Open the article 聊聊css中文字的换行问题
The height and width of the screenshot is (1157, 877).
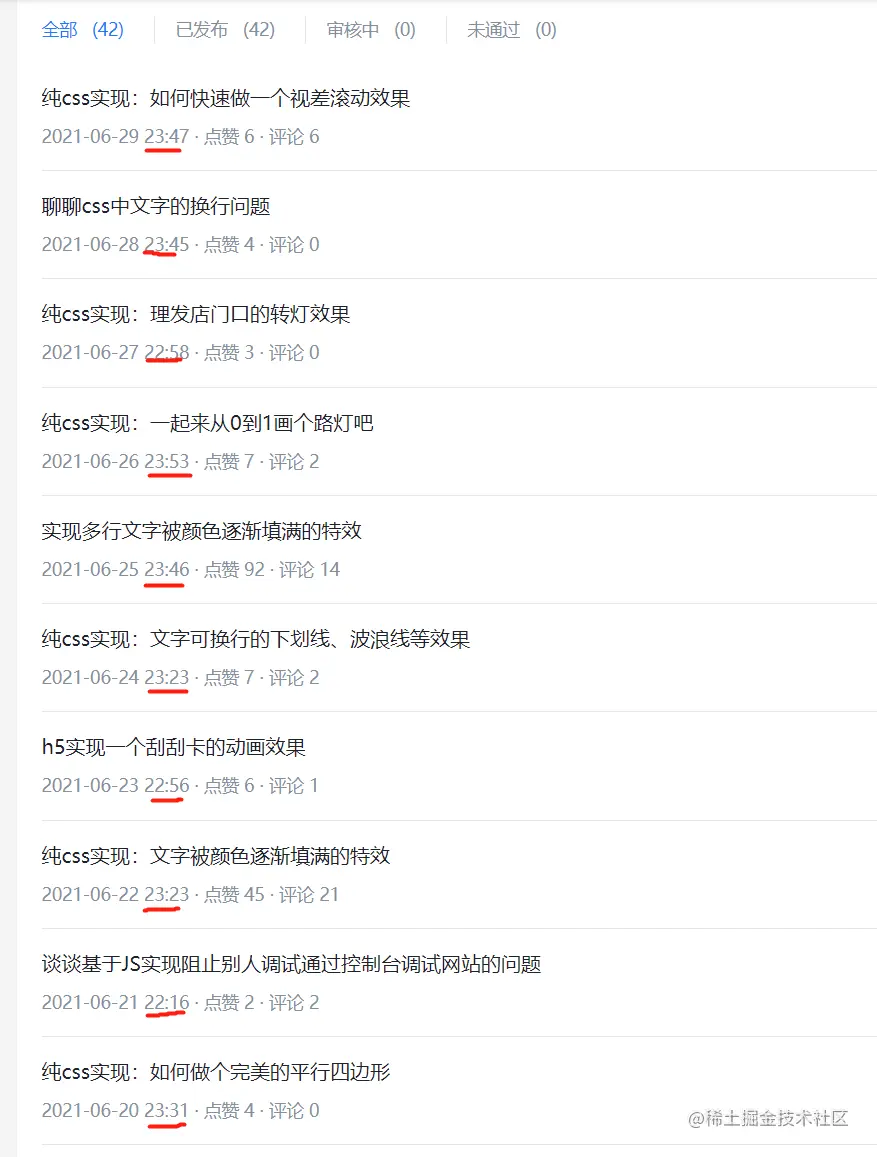156,207
